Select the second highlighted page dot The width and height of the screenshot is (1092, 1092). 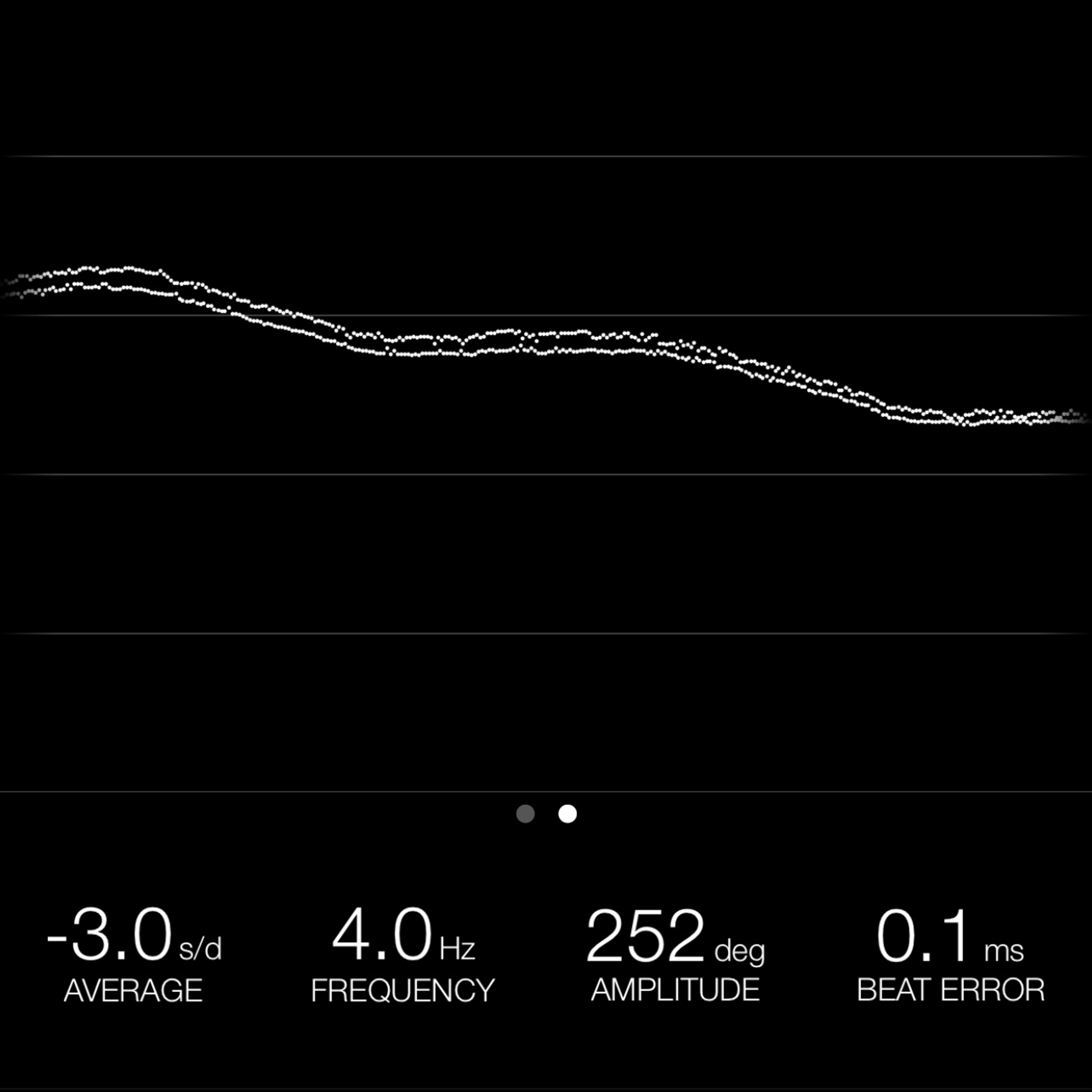pyautogui.click(x=568, y=814)
